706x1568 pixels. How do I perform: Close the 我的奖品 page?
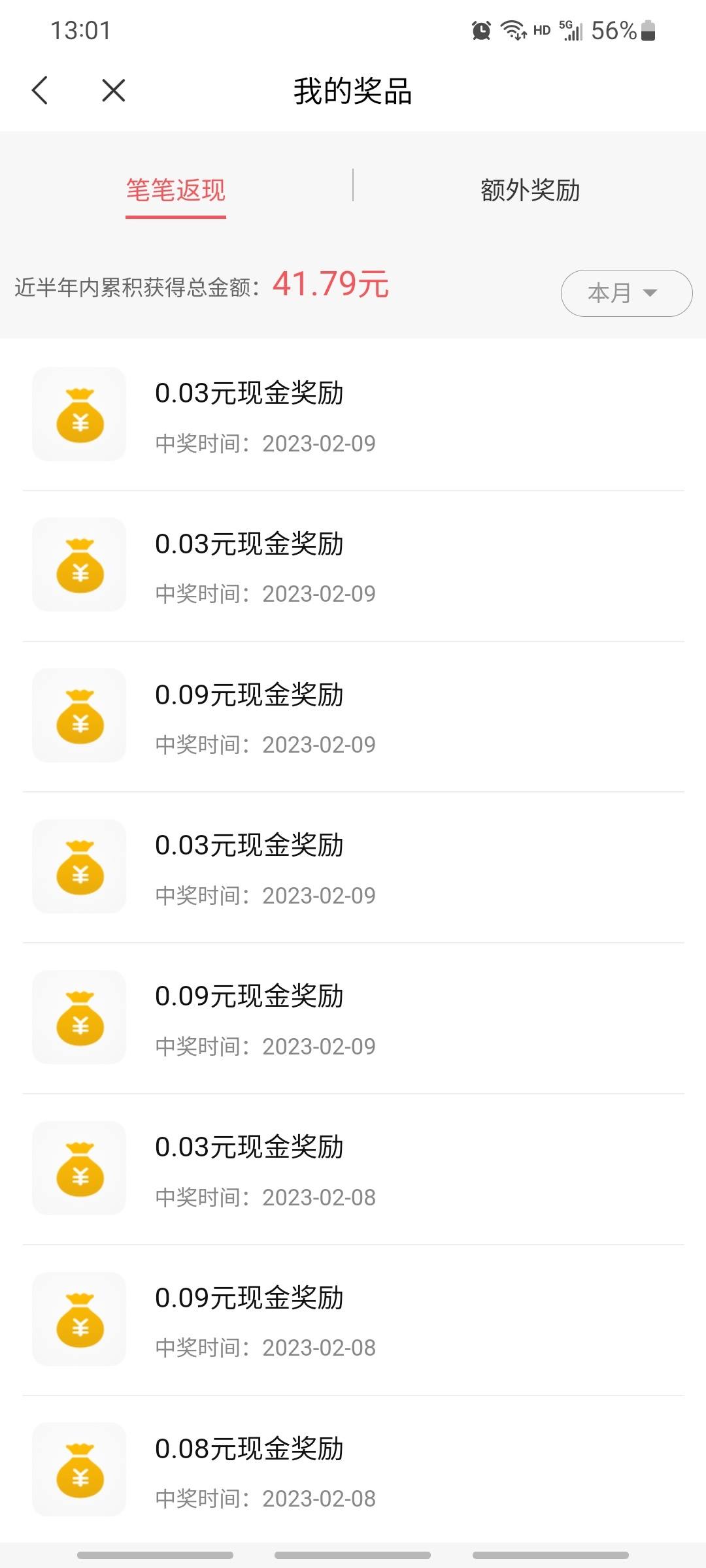[114, 90]
